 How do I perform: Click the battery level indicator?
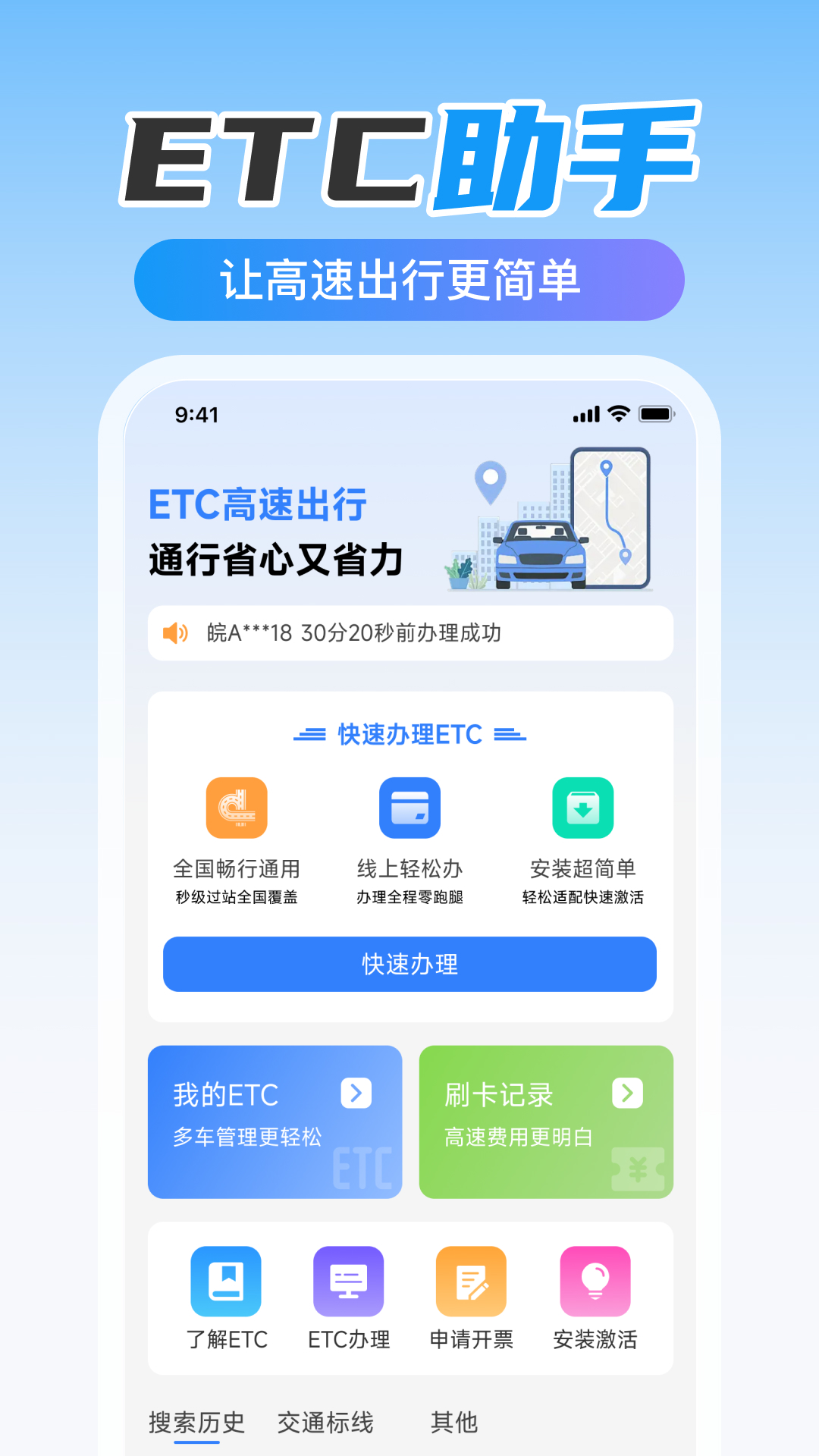click(x=657, y=414)
